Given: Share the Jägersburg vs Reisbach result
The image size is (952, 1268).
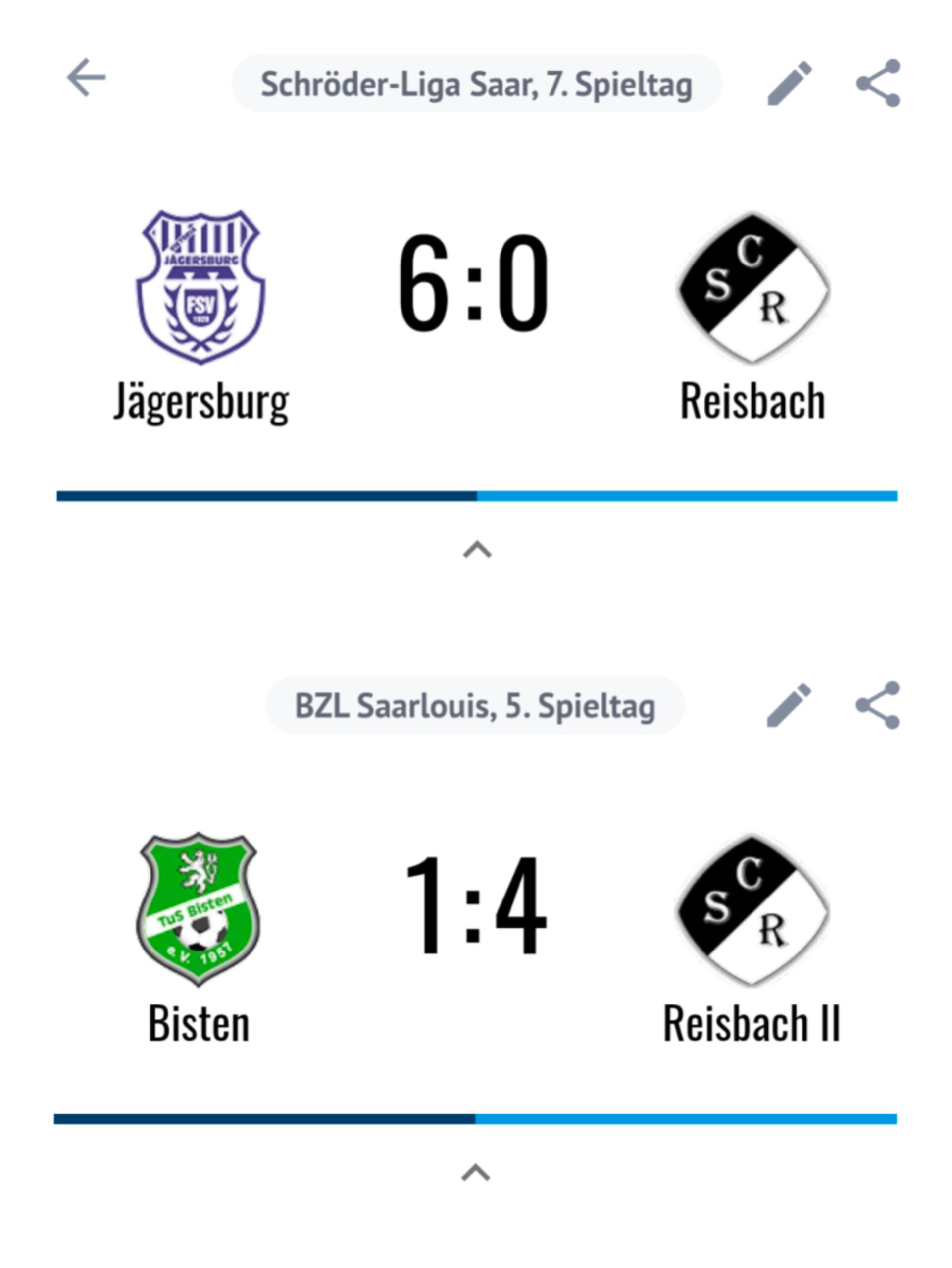Looking at the screenshot, I should [x=878, y=84].
